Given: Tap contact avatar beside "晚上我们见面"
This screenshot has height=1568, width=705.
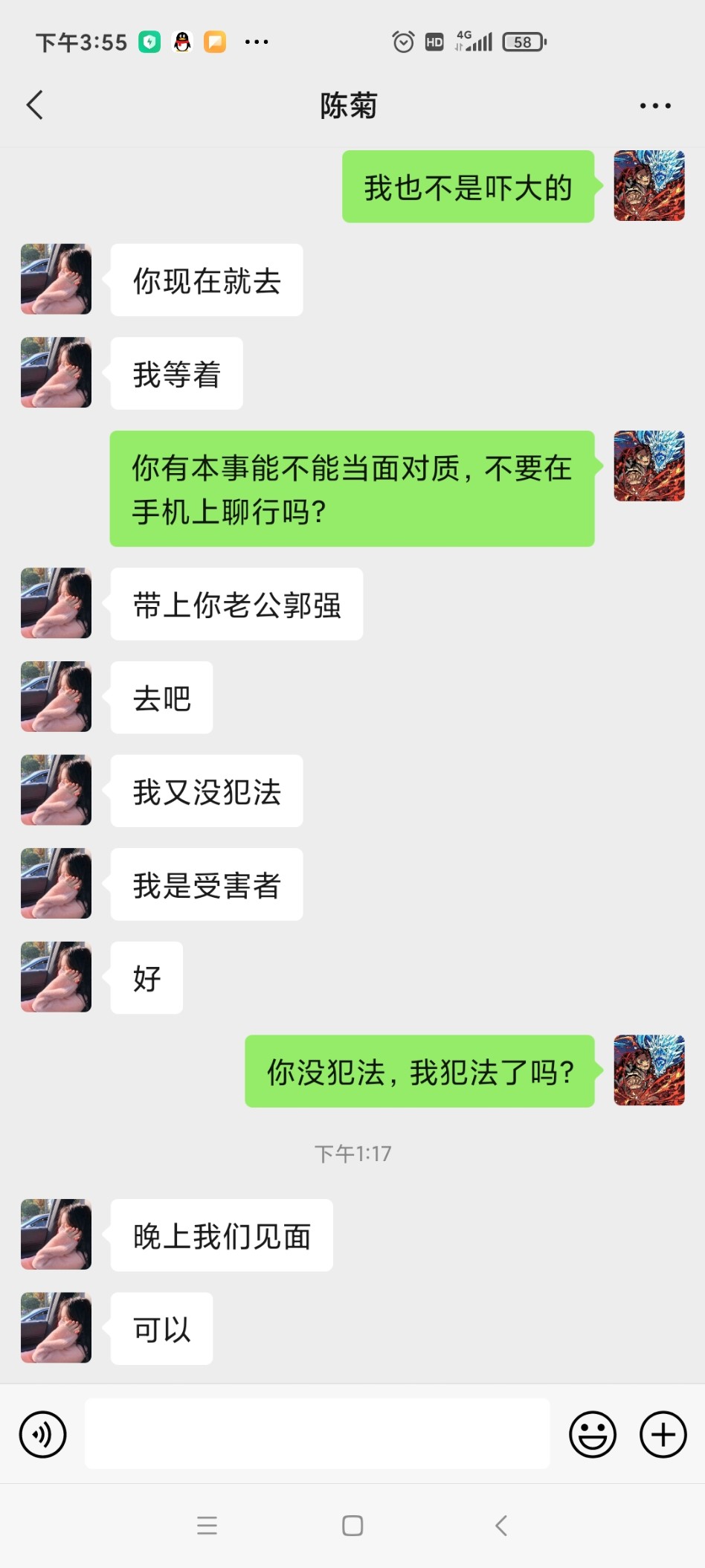Looking at the screenshot, I should (x=56, y=1234).
